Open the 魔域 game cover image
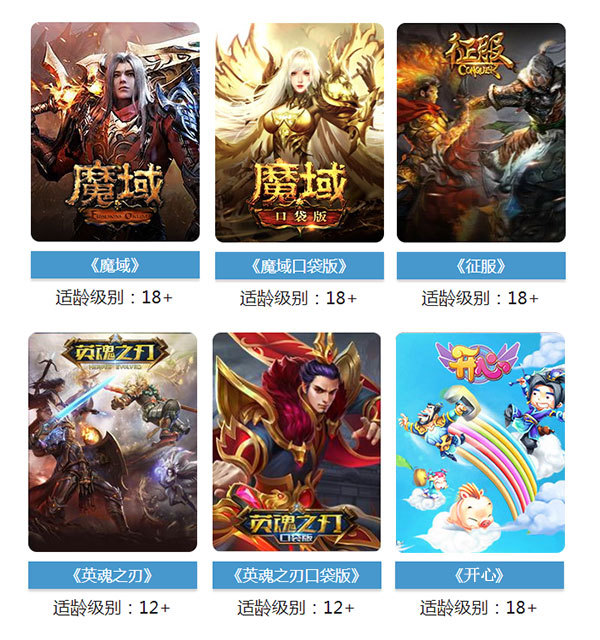600x640 pixels. coord(115,132)
